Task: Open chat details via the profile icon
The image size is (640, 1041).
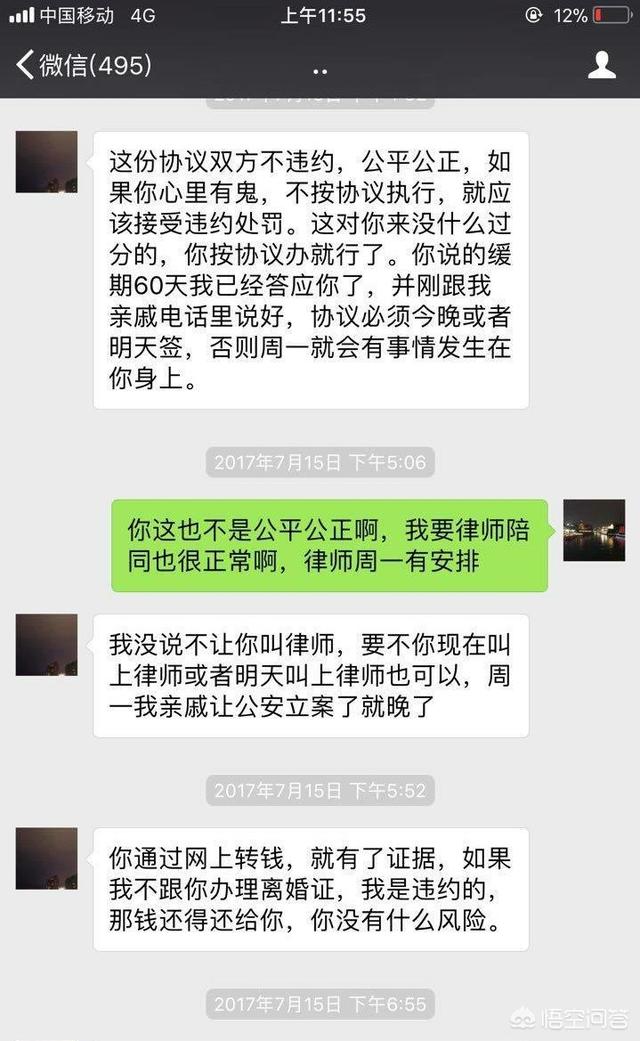Action: click(601, 65)
